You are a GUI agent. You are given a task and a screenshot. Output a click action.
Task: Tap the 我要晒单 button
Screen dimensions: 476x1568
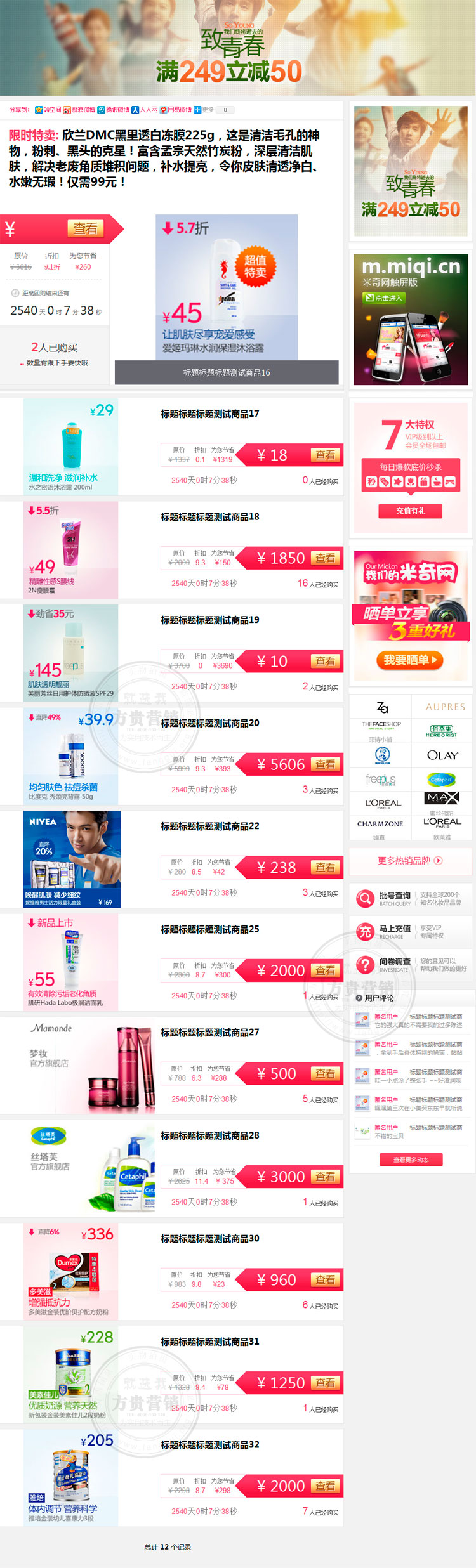tap(411, 660)
